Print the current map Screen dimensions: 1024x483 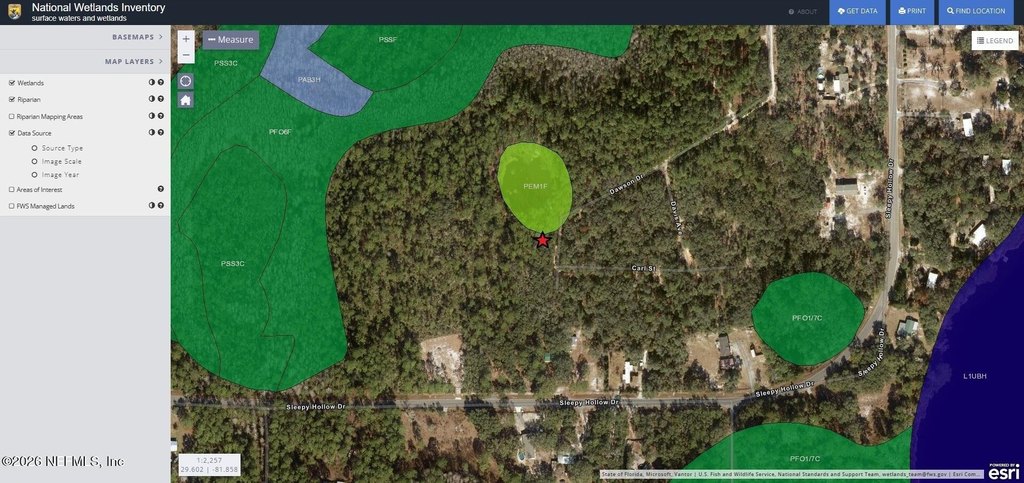pyautogui.click(x=911, y=11)
